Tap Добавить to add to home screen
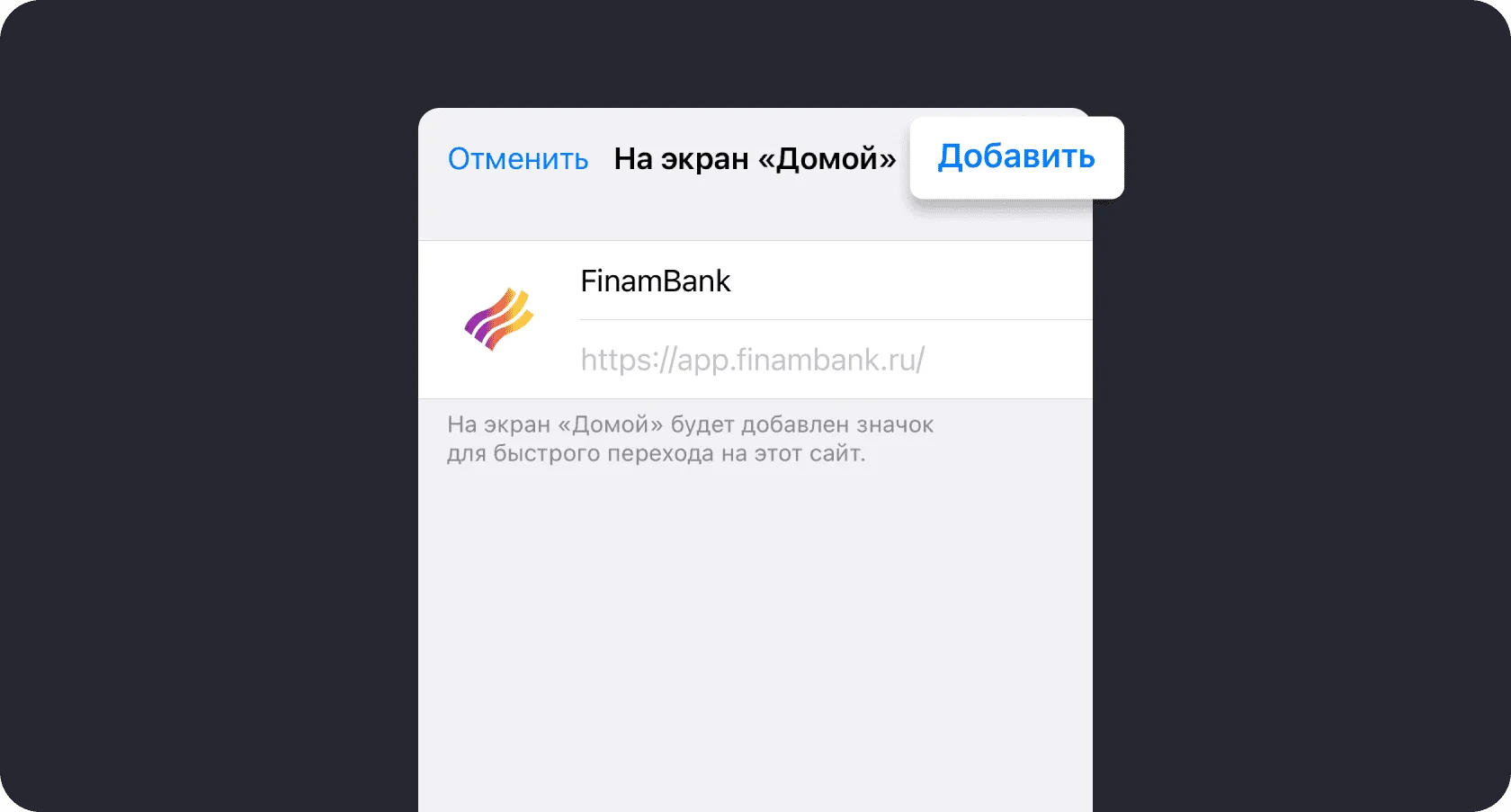This screenshot has width=1511, height=812. pos(1016,157)
